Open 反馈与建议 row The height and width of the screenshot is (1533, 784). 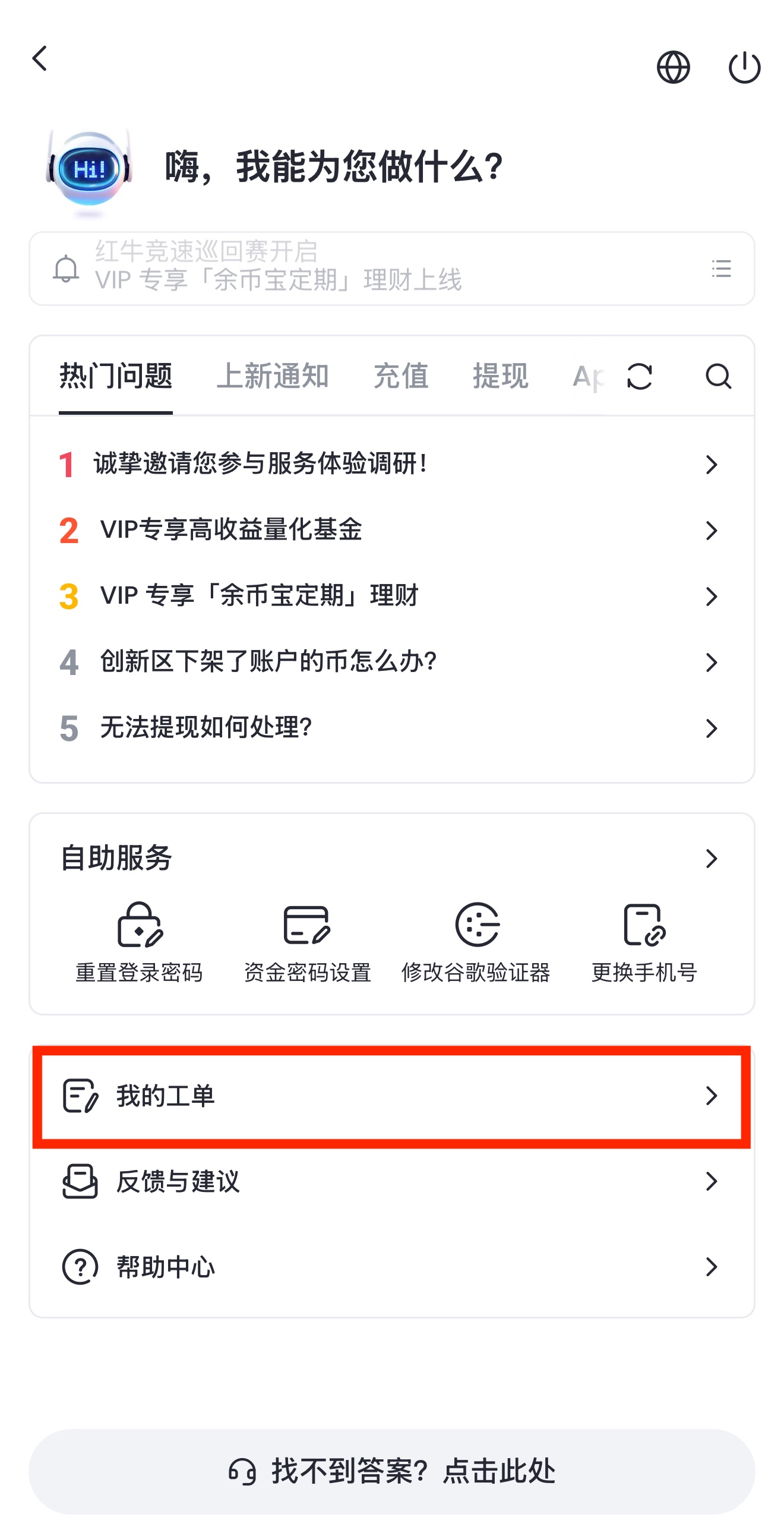(x=390, y=1181)
